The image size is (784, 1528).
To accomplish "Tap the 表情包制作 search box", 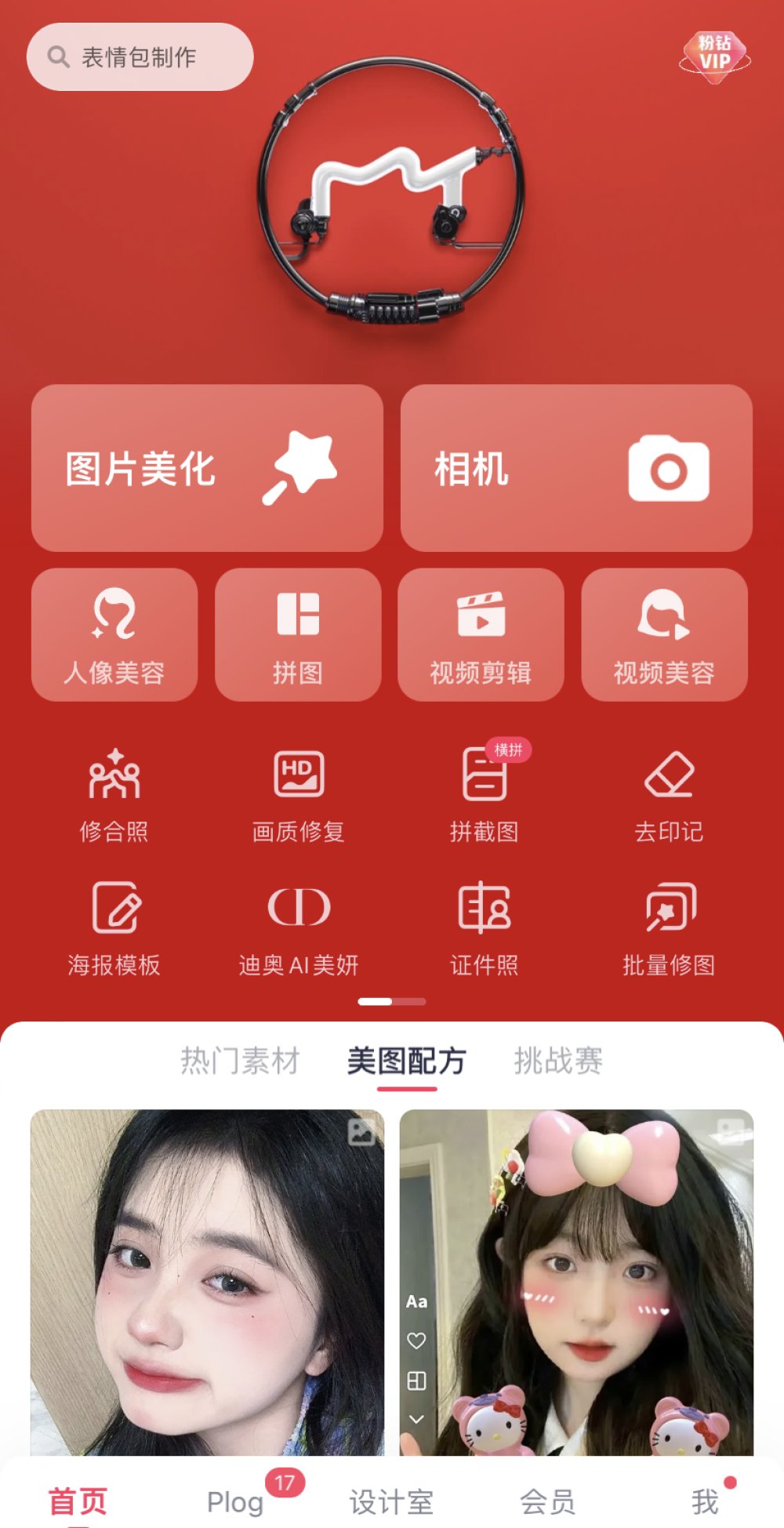I will point(140,57).
